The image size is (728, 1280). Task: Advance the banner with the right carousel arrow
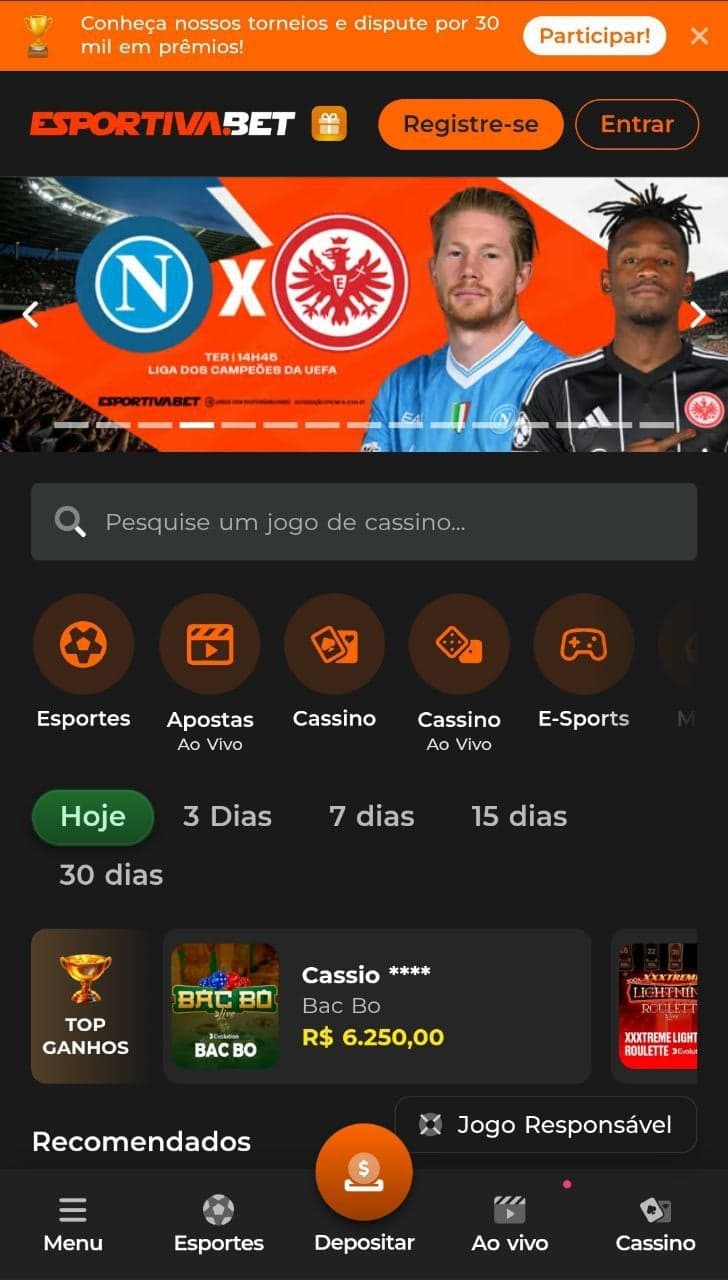698,314
